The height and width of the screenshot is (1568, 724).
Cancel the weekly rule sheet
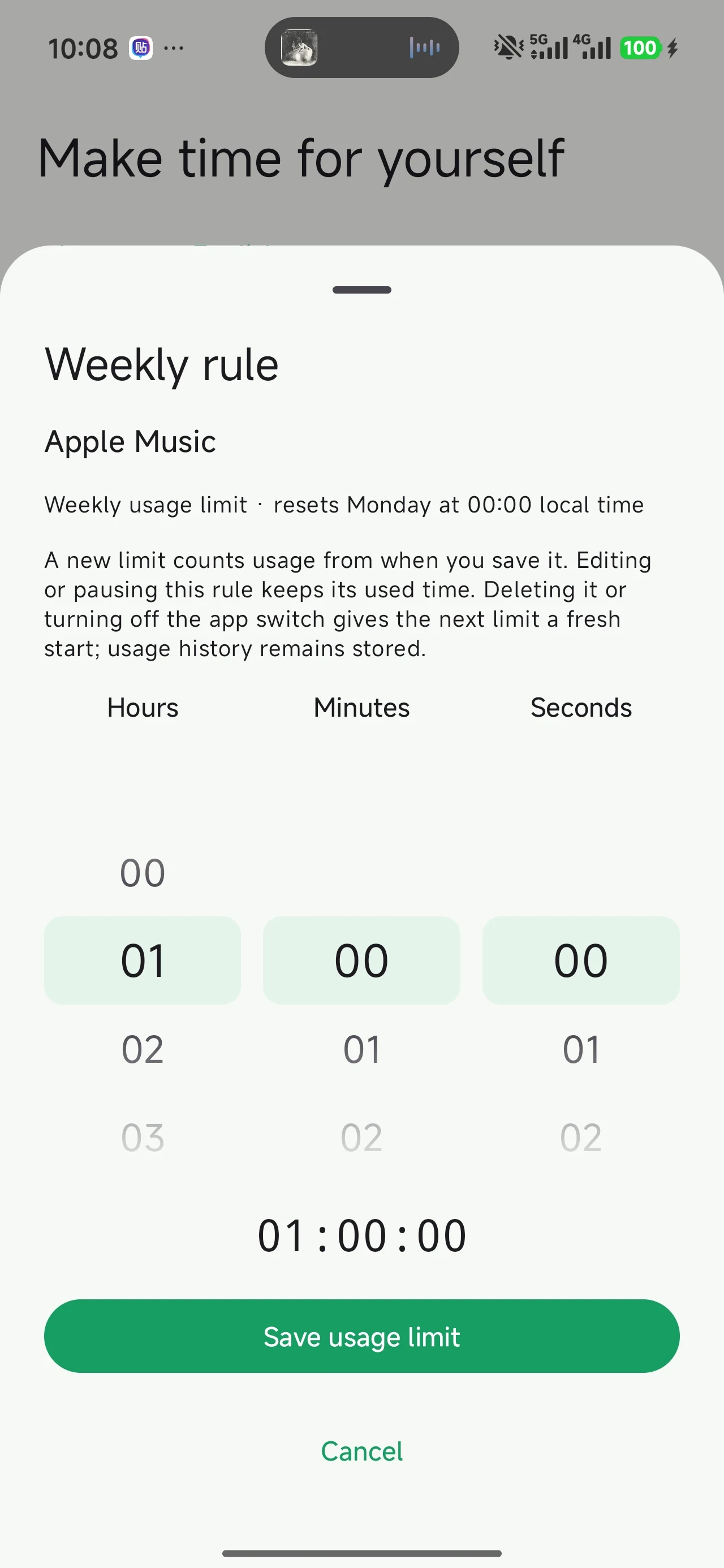(361, 1451)
